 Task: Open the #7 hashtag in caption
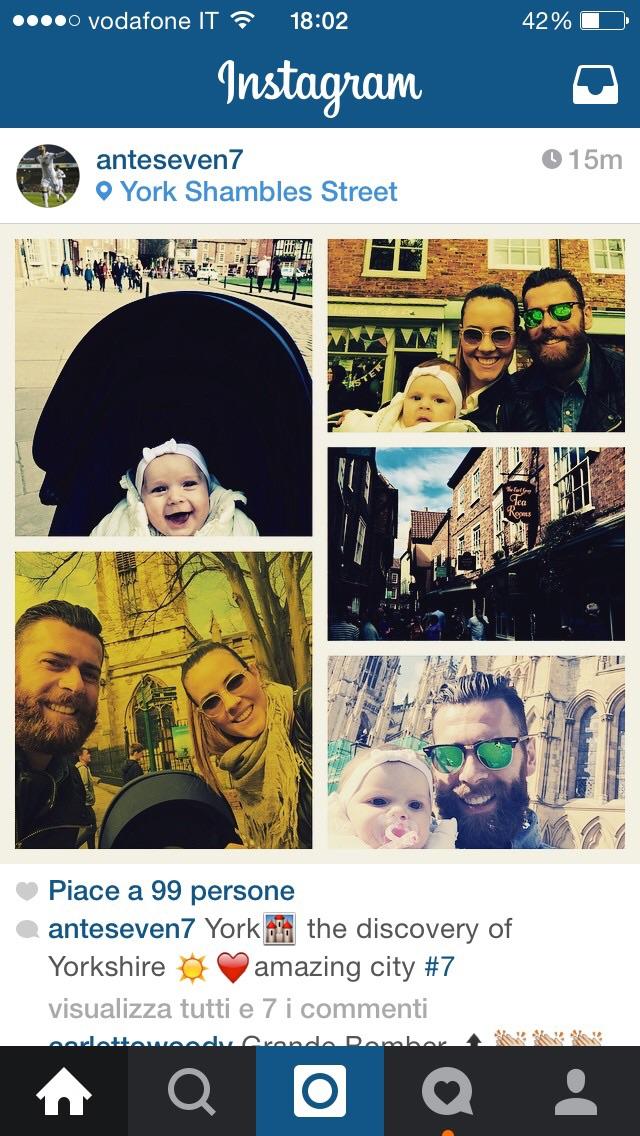click(x=438, y=966)
